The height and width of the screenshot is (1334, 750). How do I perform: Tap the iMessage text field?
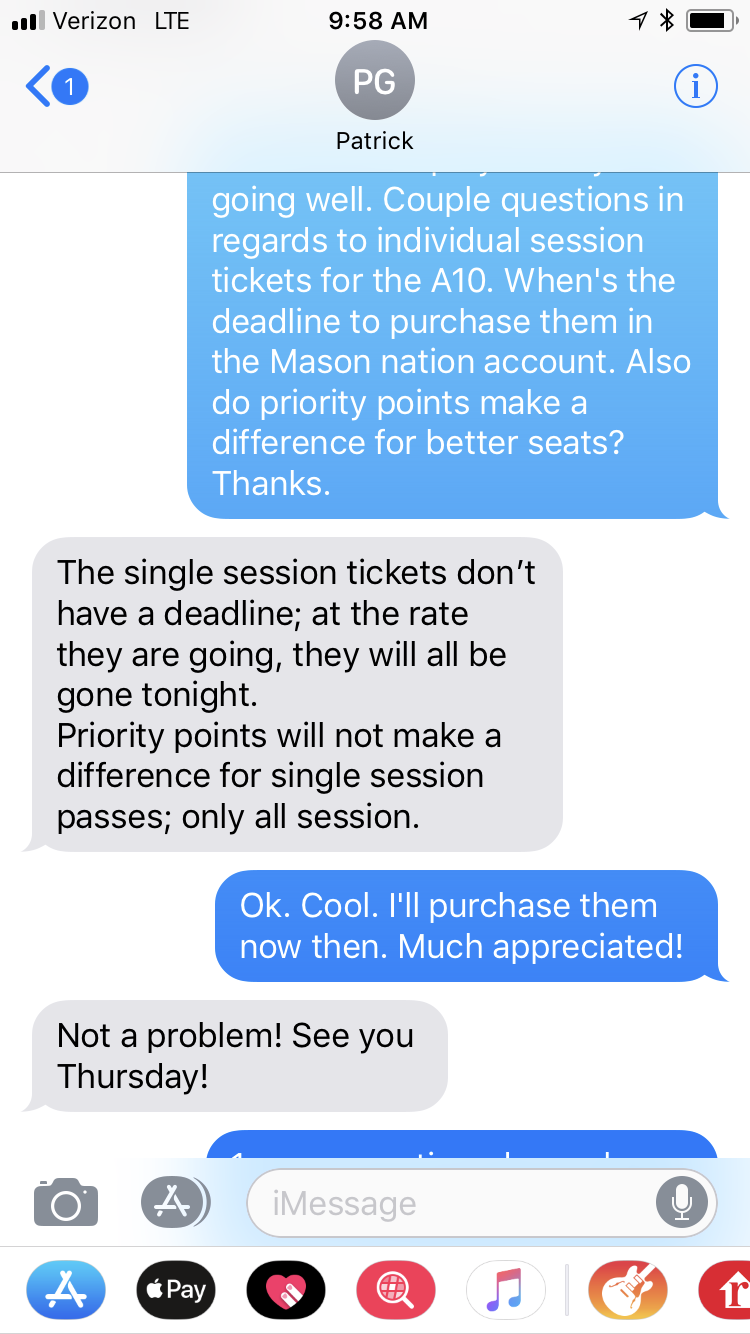click(x=450, y=1203)
